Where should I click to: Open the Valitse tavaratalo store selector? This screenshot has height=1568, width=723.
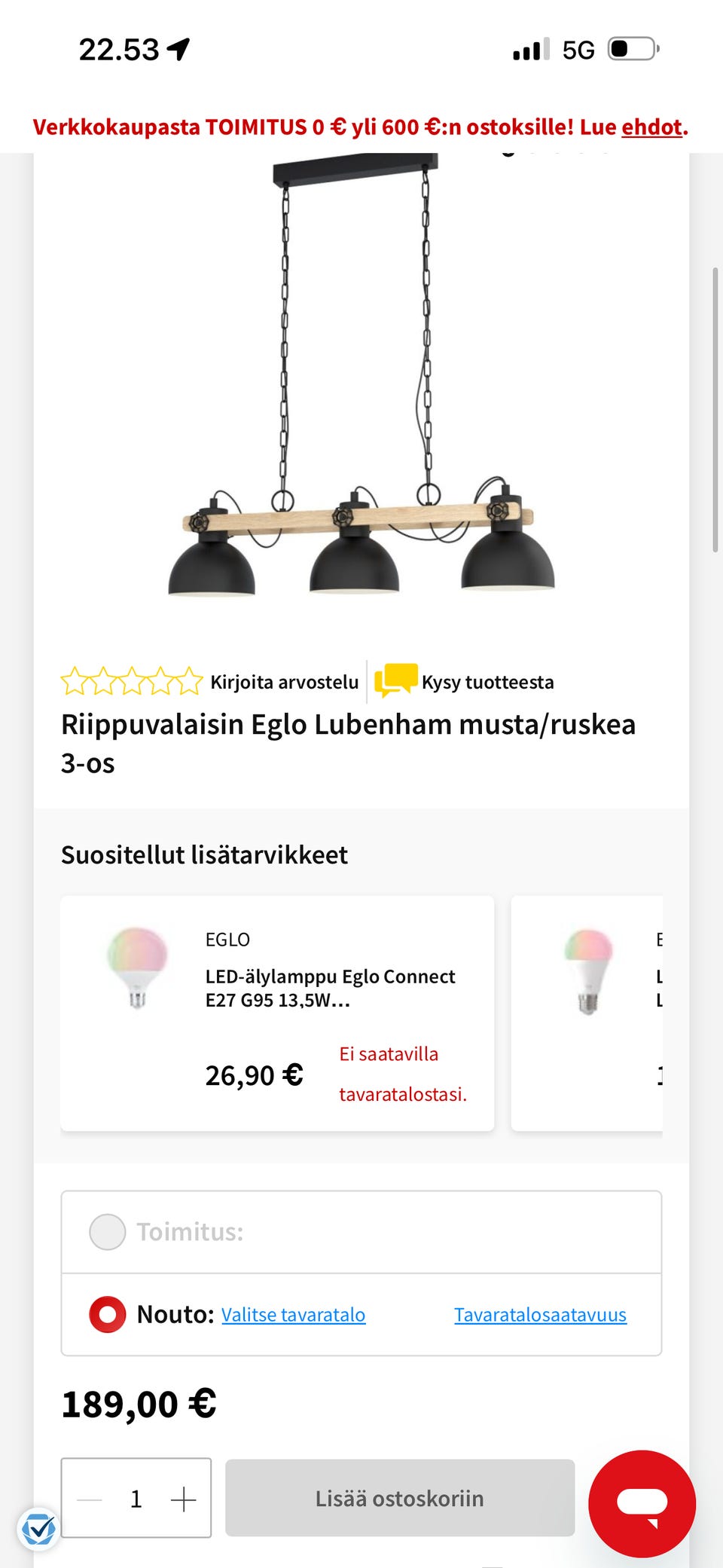point(294,1314)
